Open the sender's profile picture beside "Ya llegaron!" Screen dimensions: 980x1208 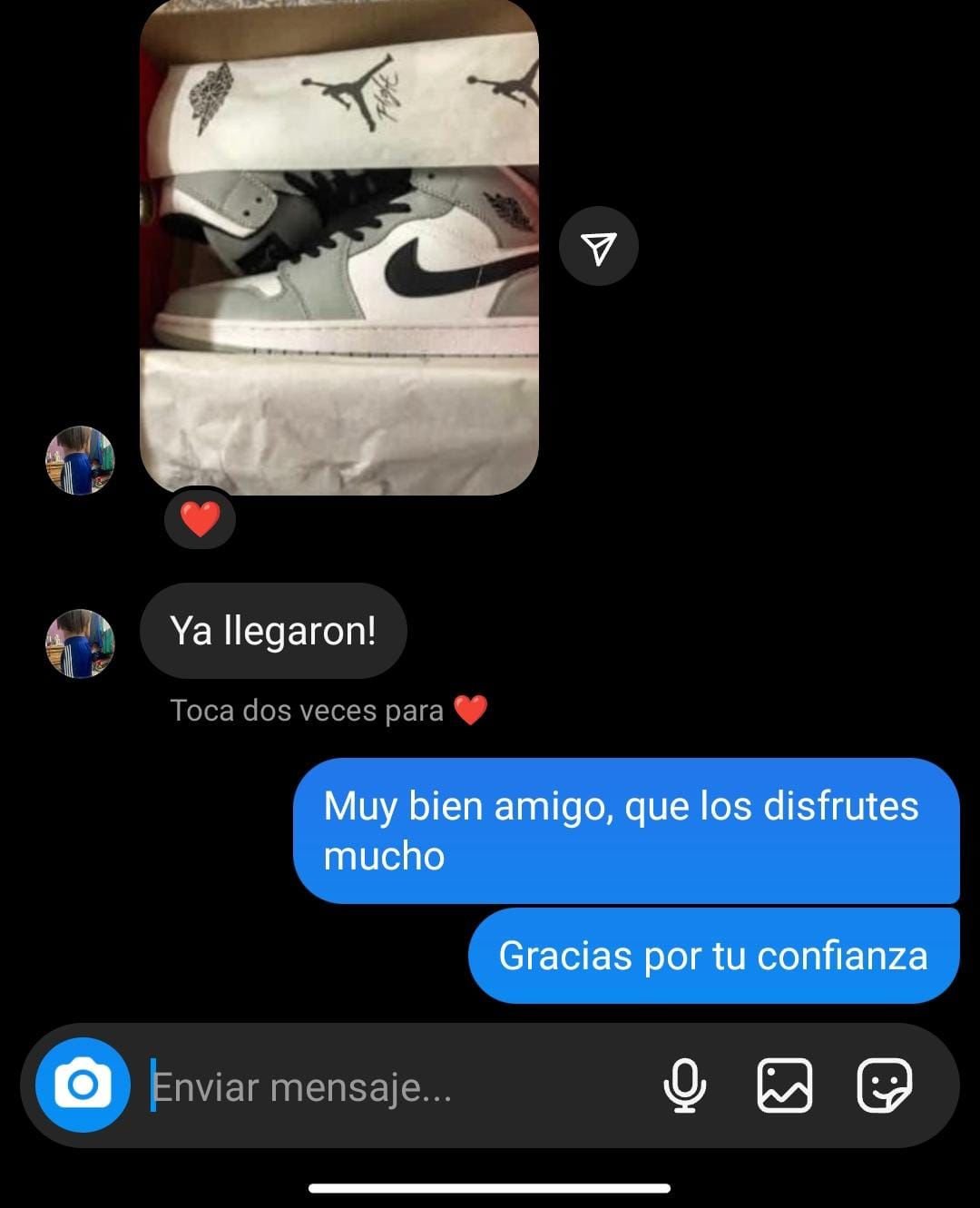[81, 643]
